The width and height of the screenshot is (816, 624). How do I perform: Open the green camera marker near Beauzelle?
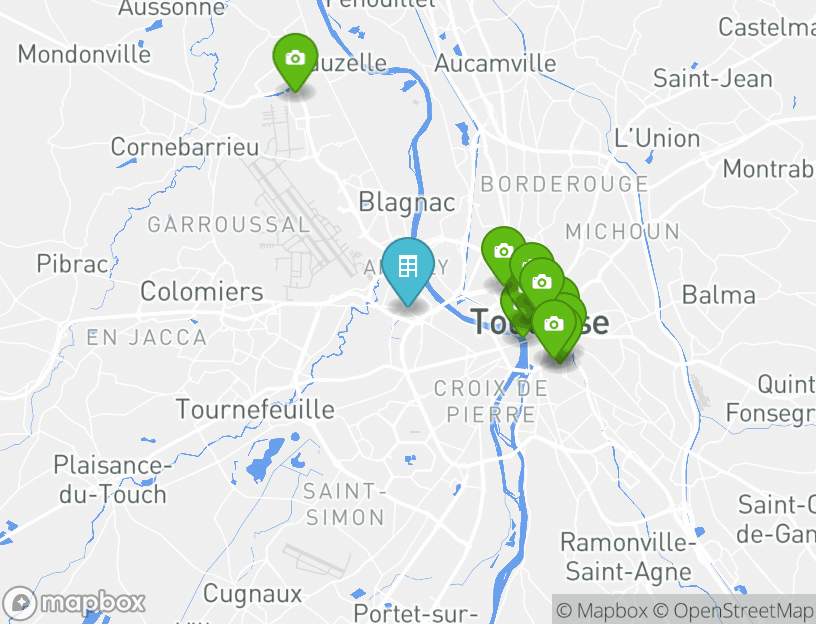(x=295, y=58)
